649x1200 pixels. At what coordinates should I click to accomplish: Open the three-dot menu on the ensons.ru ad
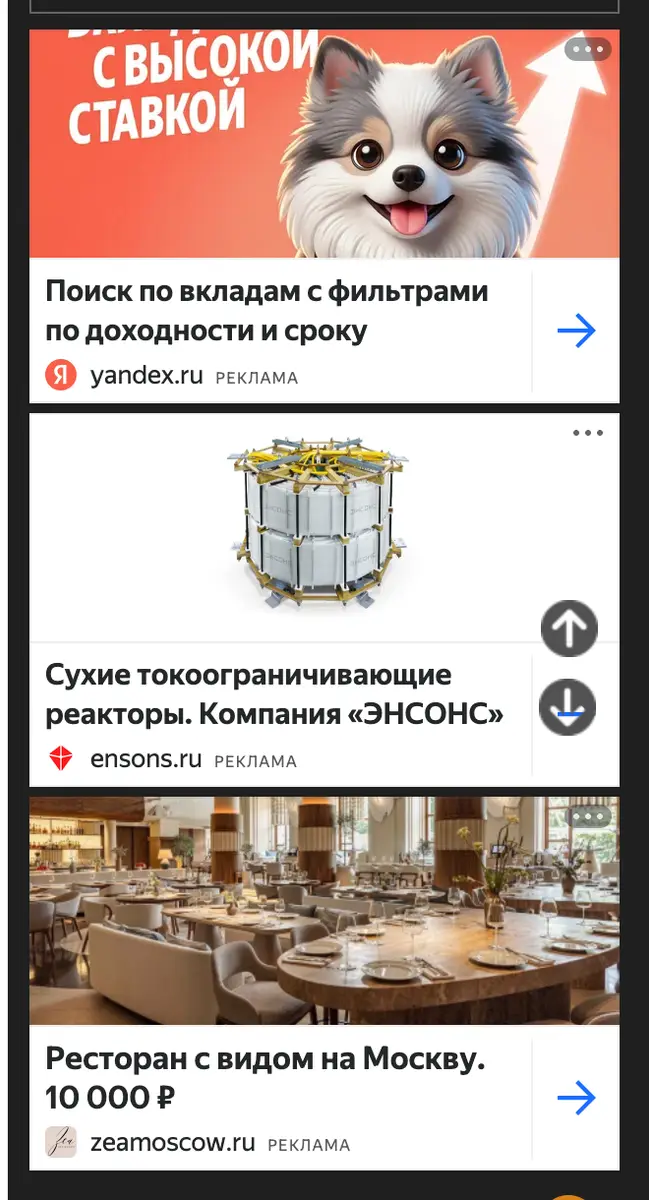(587, 433)
